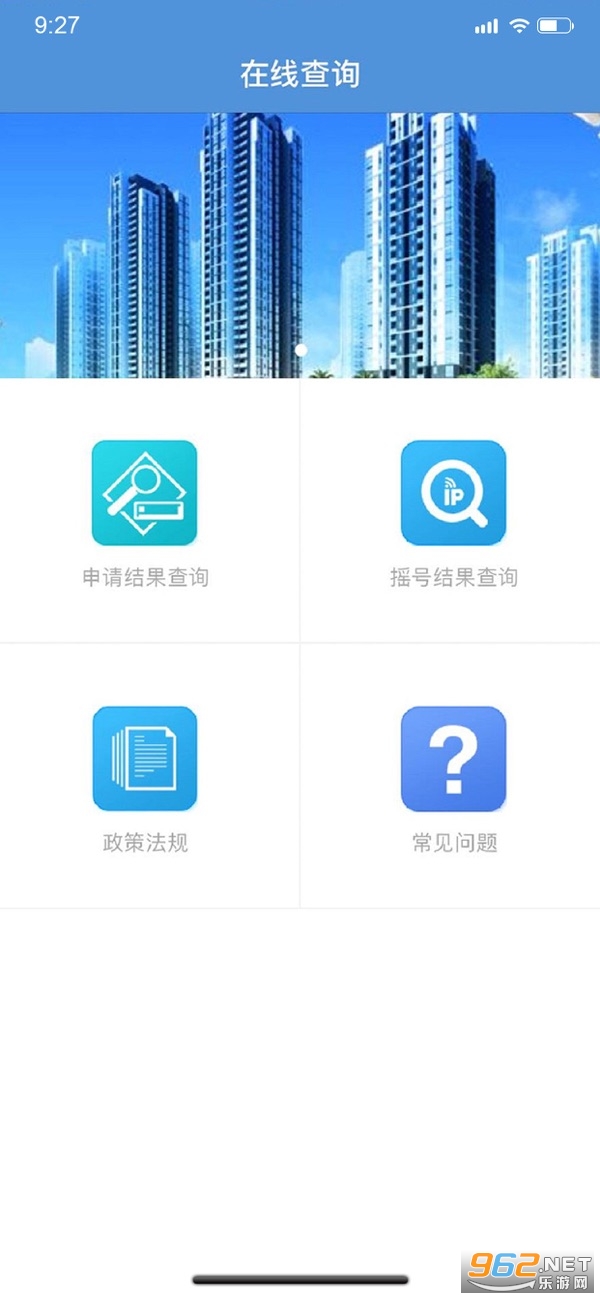Tap the skyscraper banner image
The width and height of the screenshot is (600, 1299).
point(300,245)
